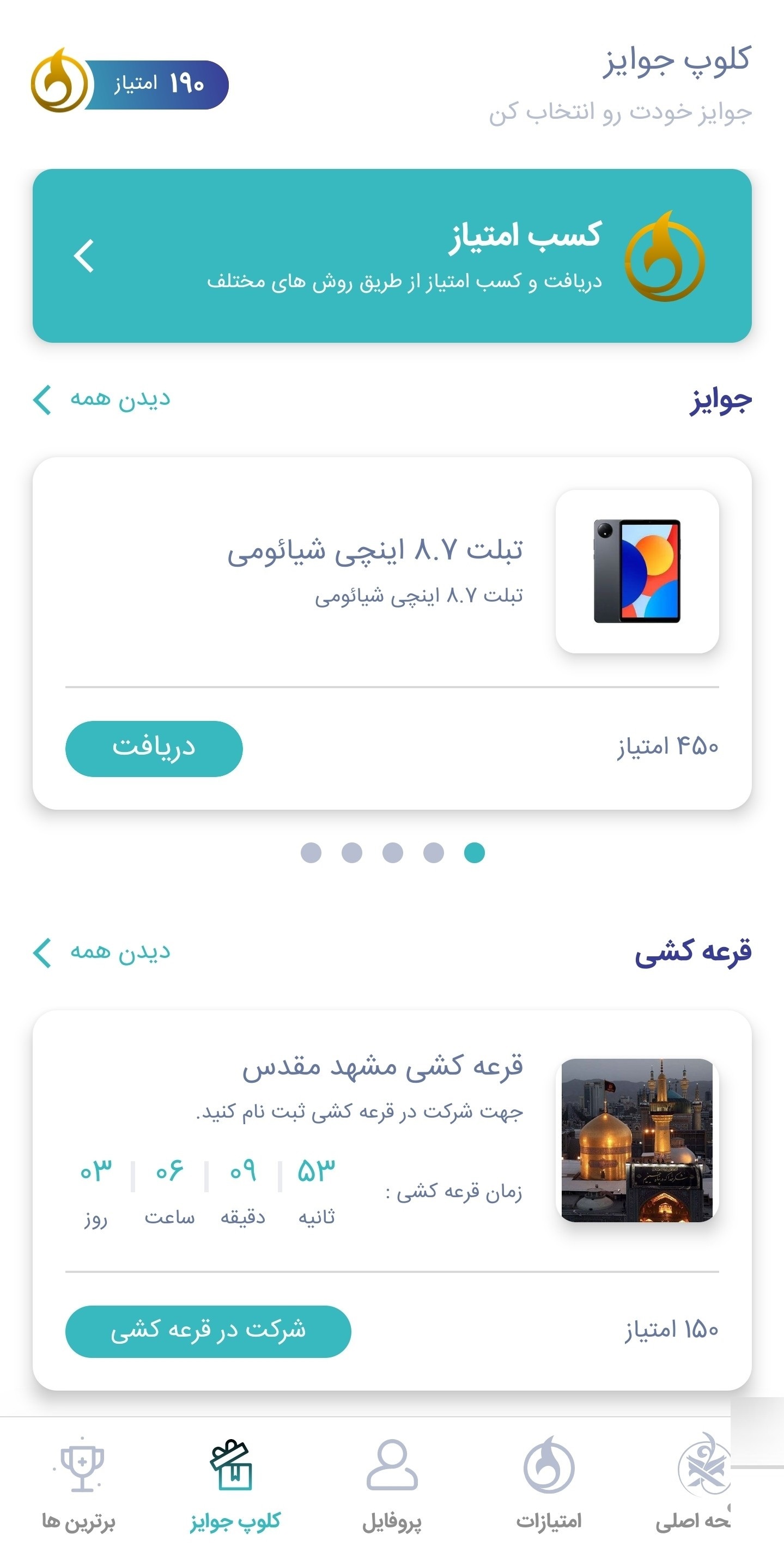Viewport: 784px width, 1547px height.
Task: Open the برترین ها trophy icon
Action: point(81,1466)
